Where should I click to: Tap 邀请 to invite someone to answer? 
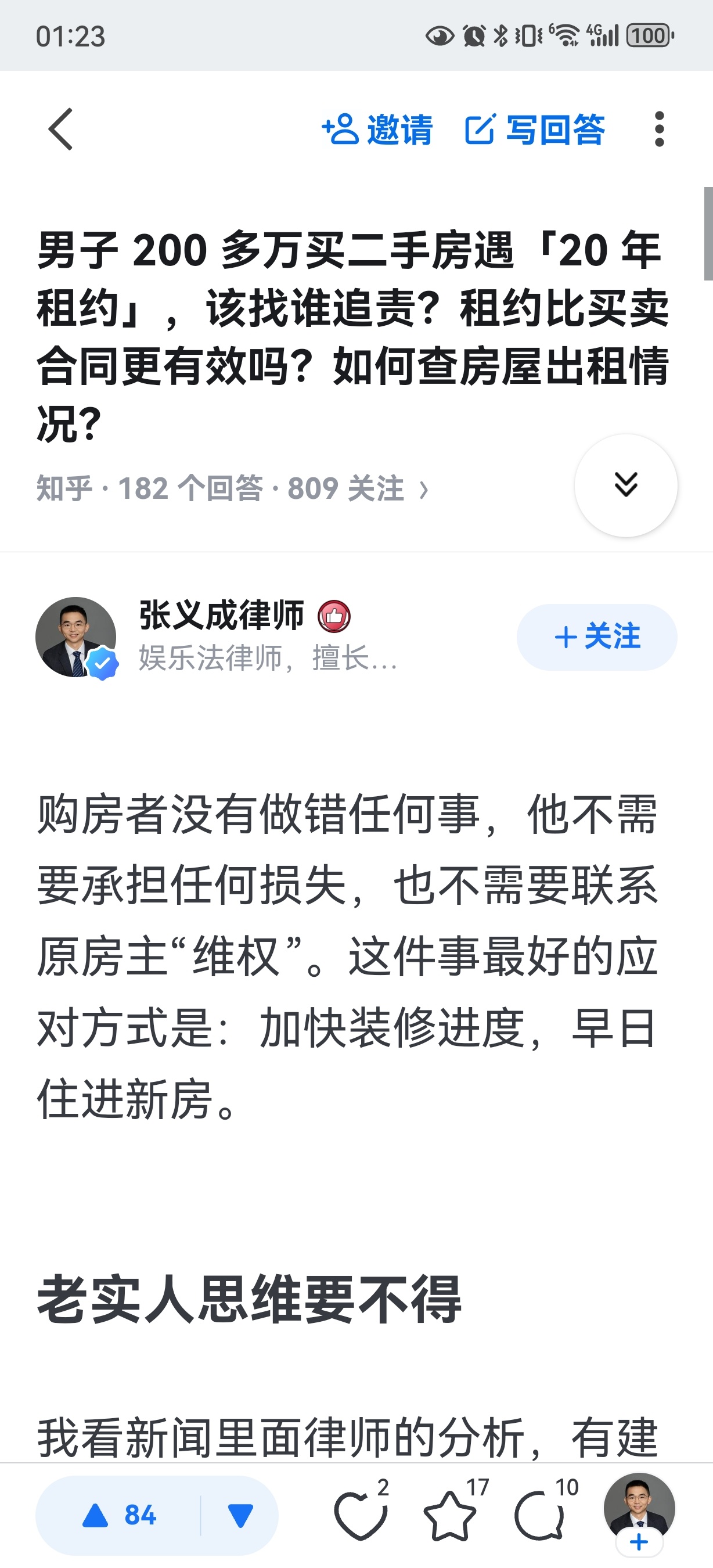(x=377, y=129)
